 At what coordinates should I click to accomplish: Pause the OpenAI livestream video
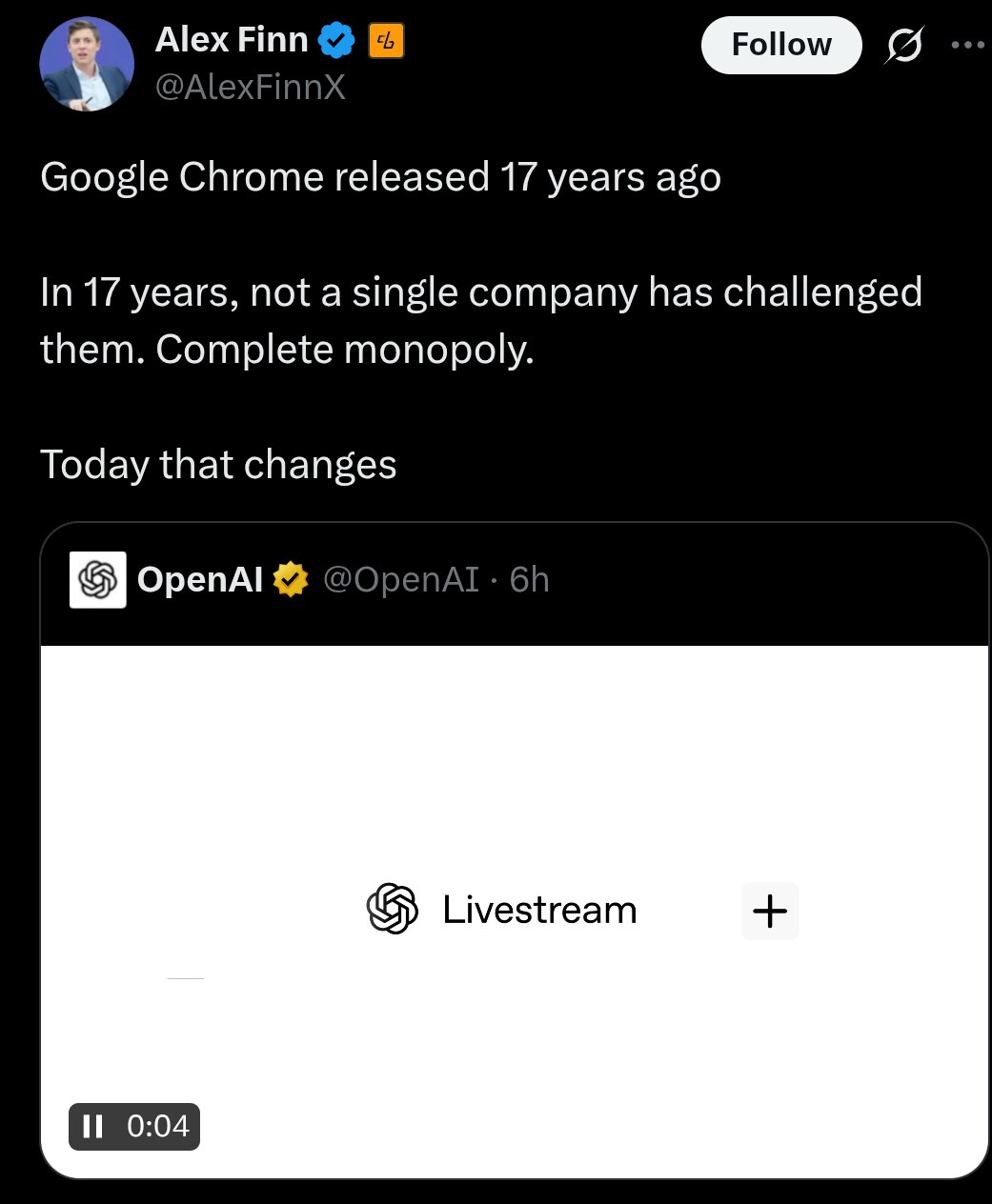pos(92,1126)
